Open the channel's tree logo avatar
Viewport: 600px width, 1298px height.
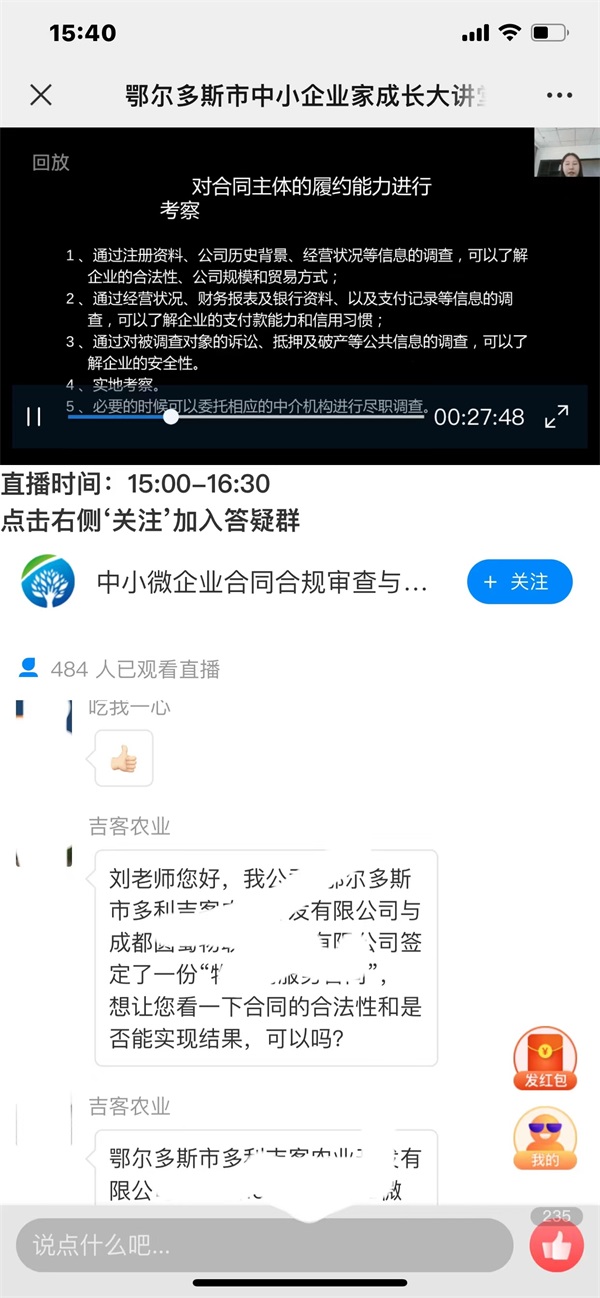[48, 582]
